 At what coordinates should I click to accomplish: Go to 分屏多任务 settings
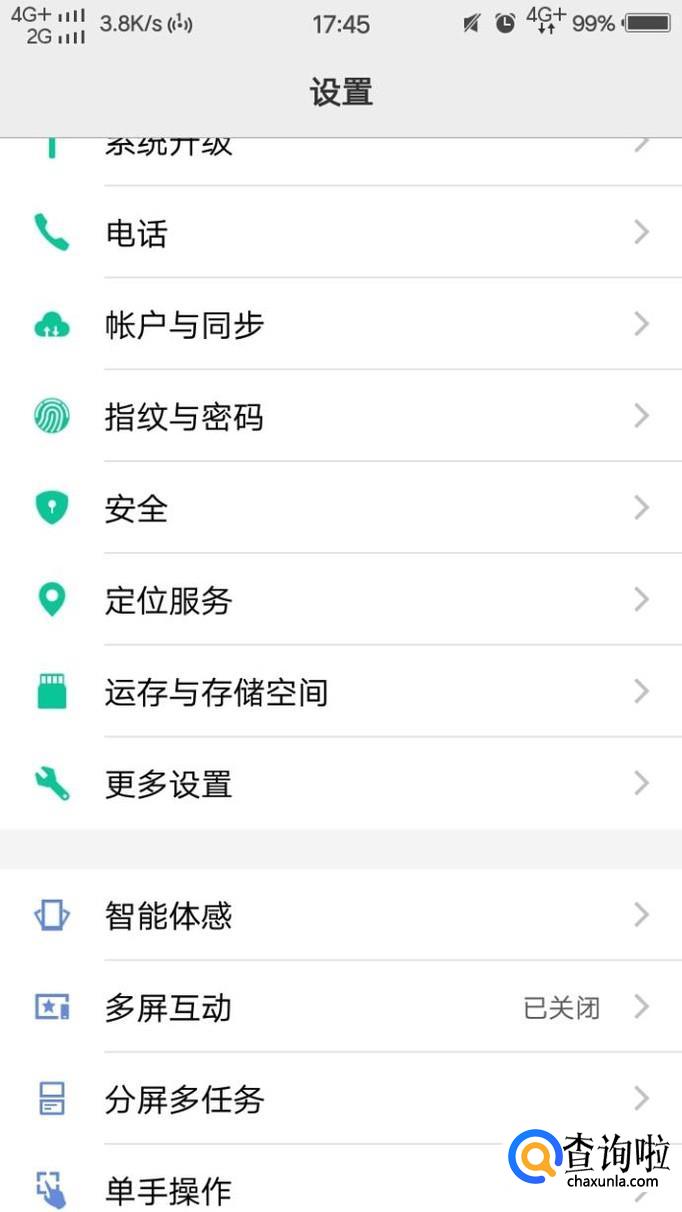[340, 1099]
